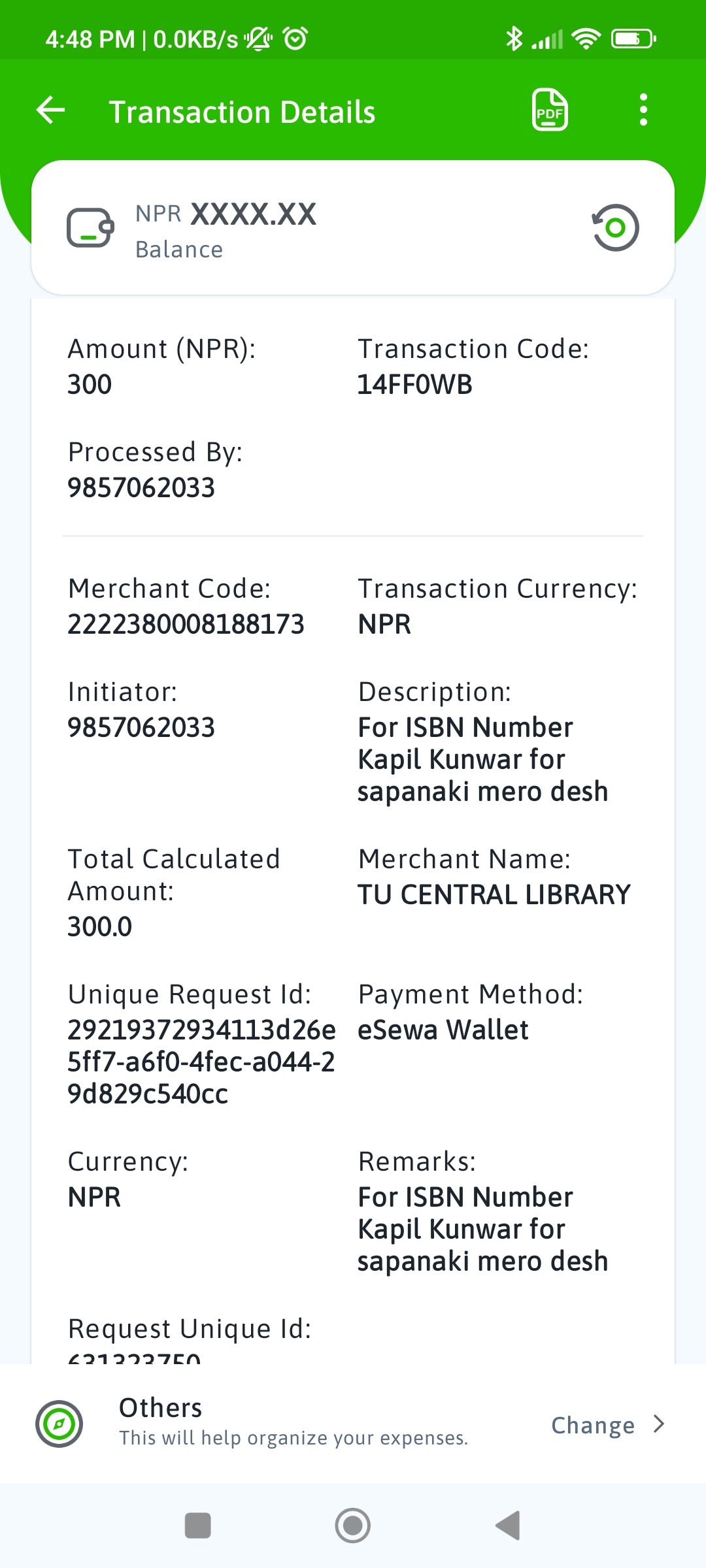Download the transaction as PDF
Viewport: 706px width, 1568px height.
[x=549, y=110]
